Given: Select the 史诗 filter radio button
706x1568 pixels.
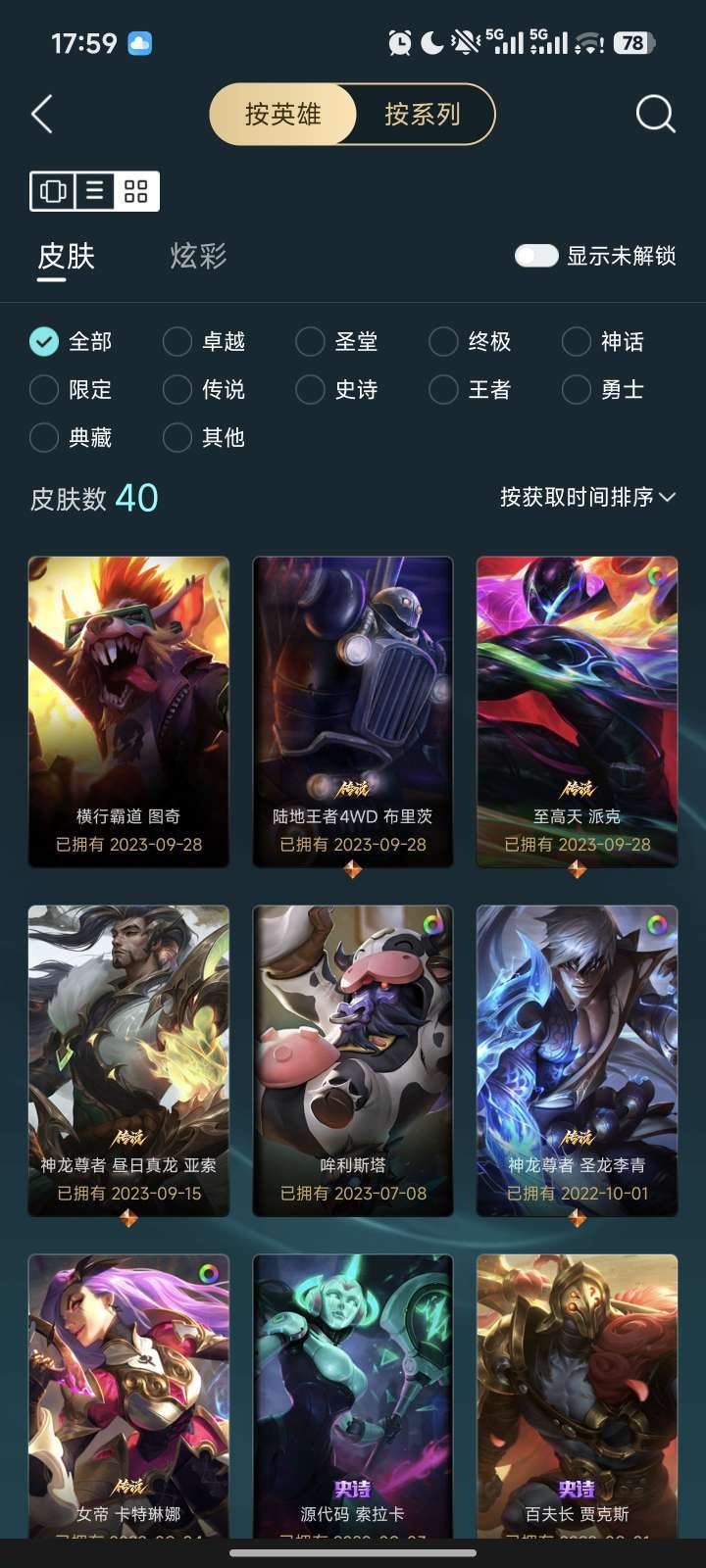Looking at the screenshot, I should point(311,389).
